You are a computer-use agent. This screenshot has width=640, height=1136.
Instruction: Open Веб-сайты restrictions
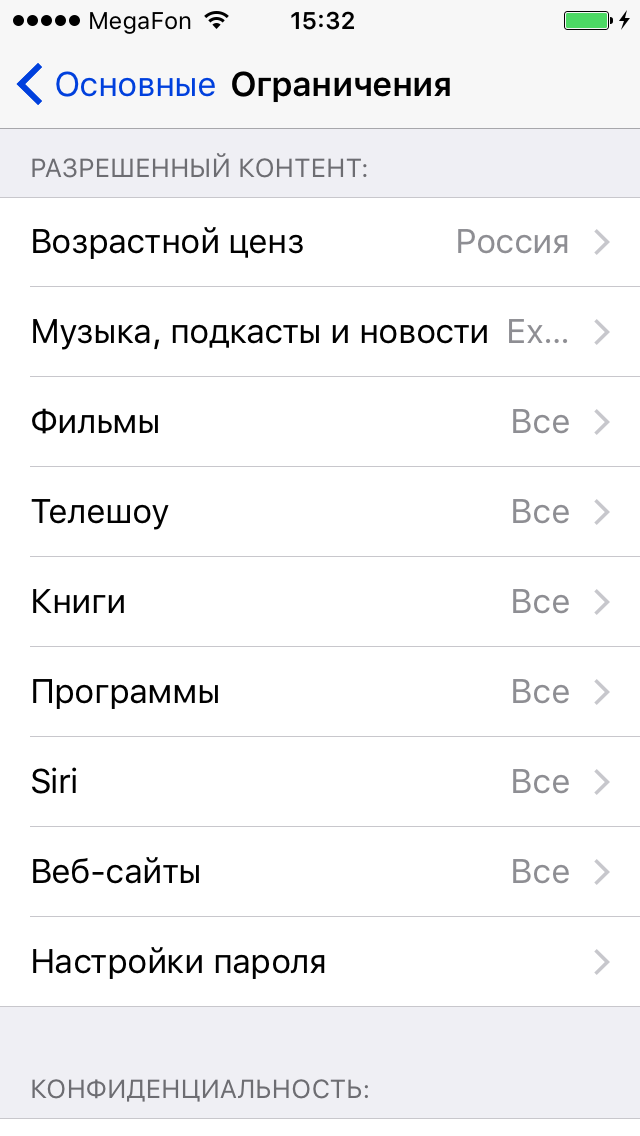(320, 872)
